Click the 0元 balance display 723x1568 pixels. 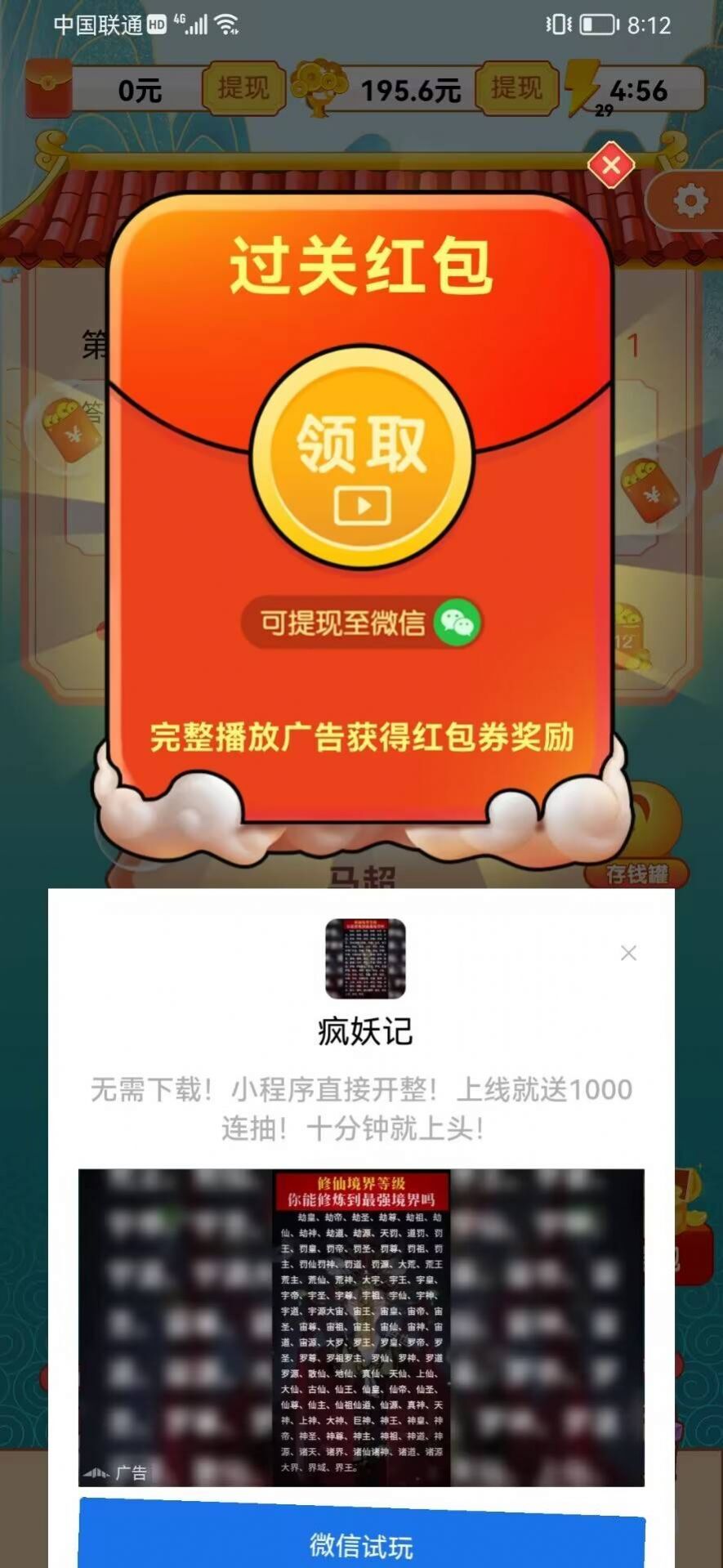pyautogui.click(x=137, y=90)
